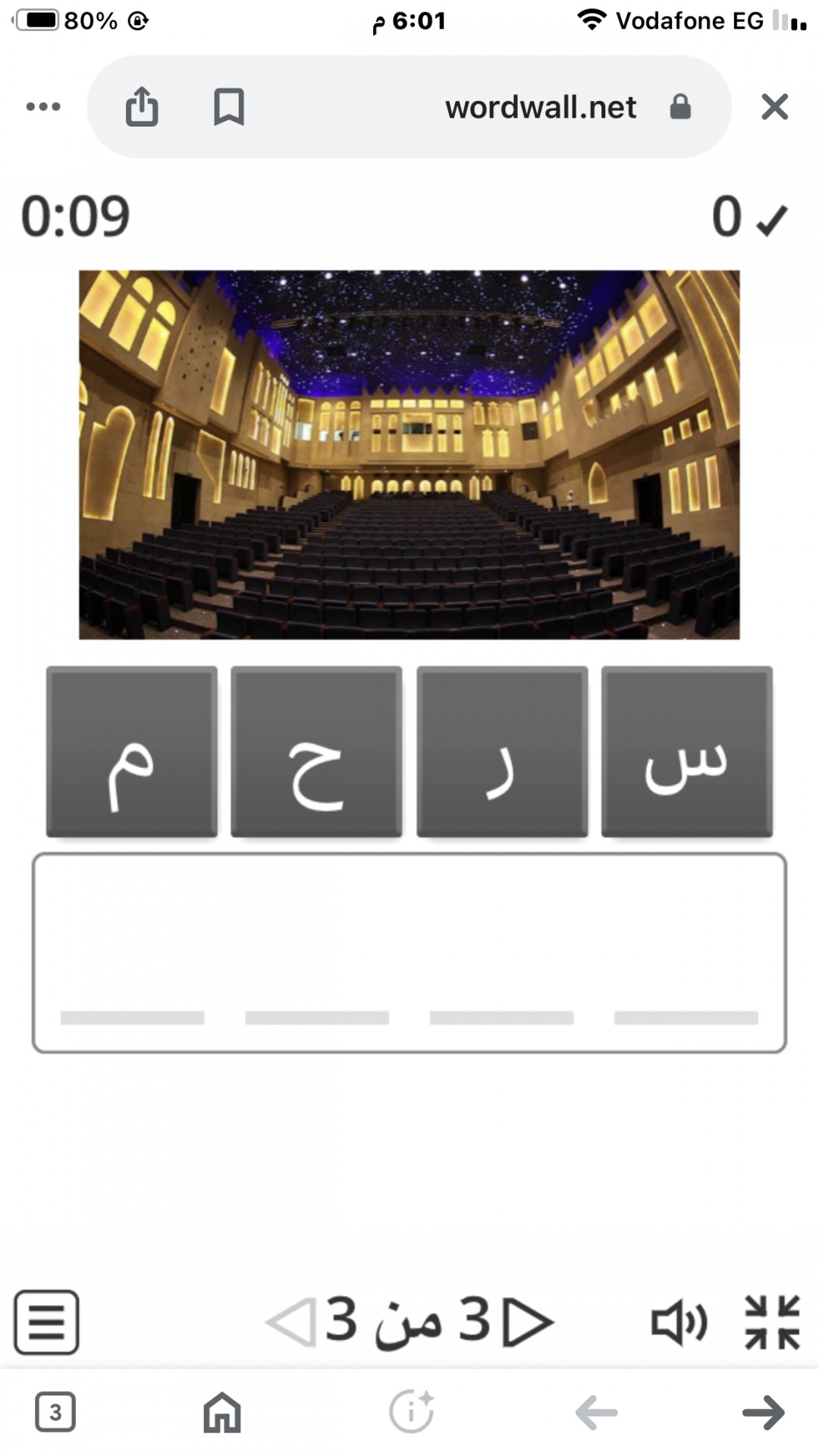
Task: Select the letter tile س
Action: tap(686, 752)
